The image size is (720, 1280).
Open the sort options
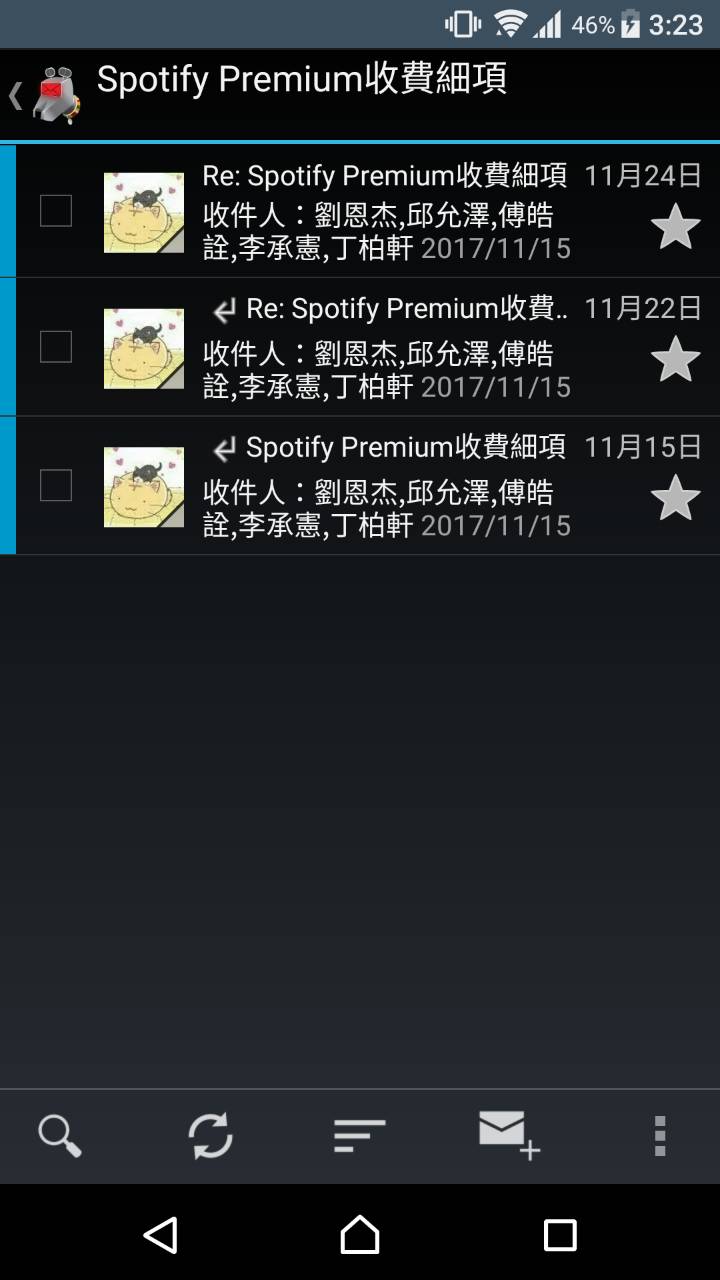point(359,1136)
